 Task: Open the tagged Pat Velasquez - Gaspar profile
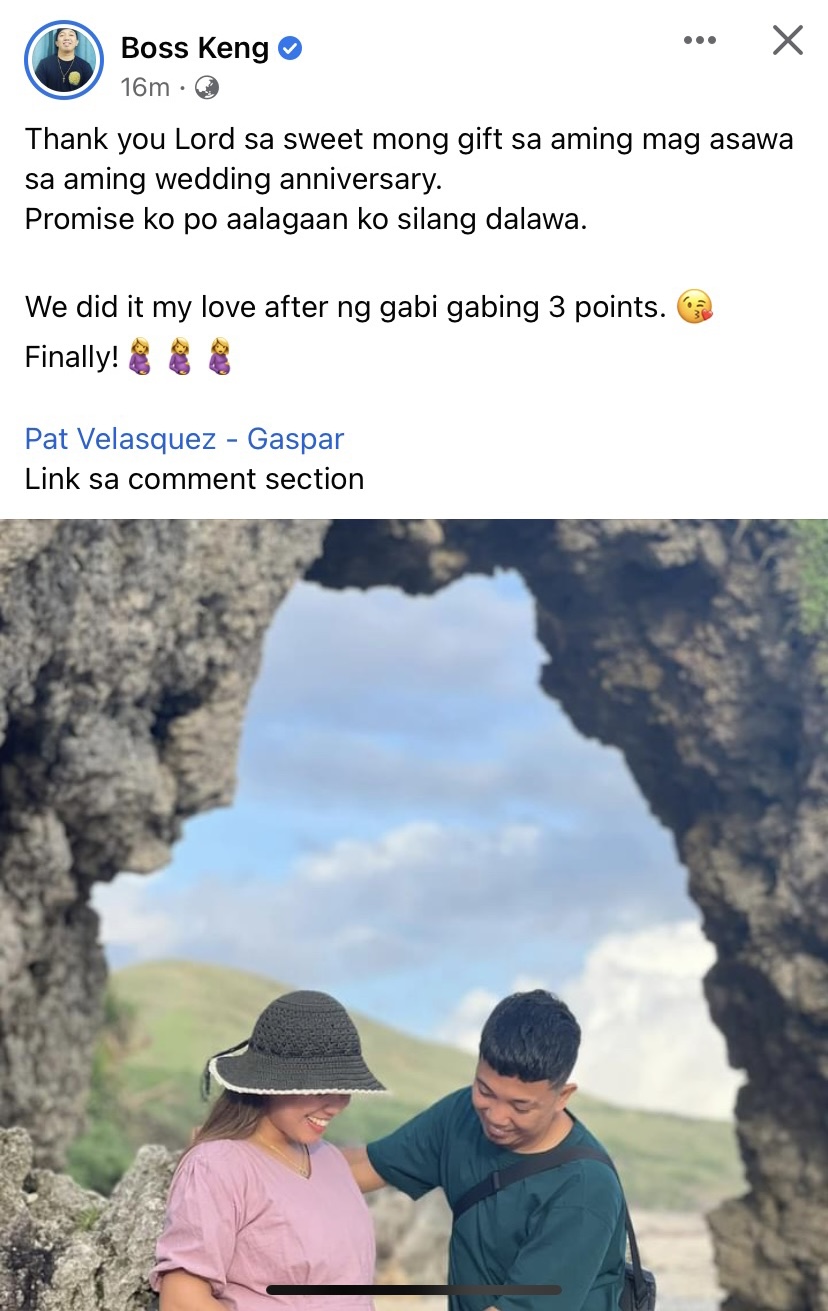[x=184, y=439]
